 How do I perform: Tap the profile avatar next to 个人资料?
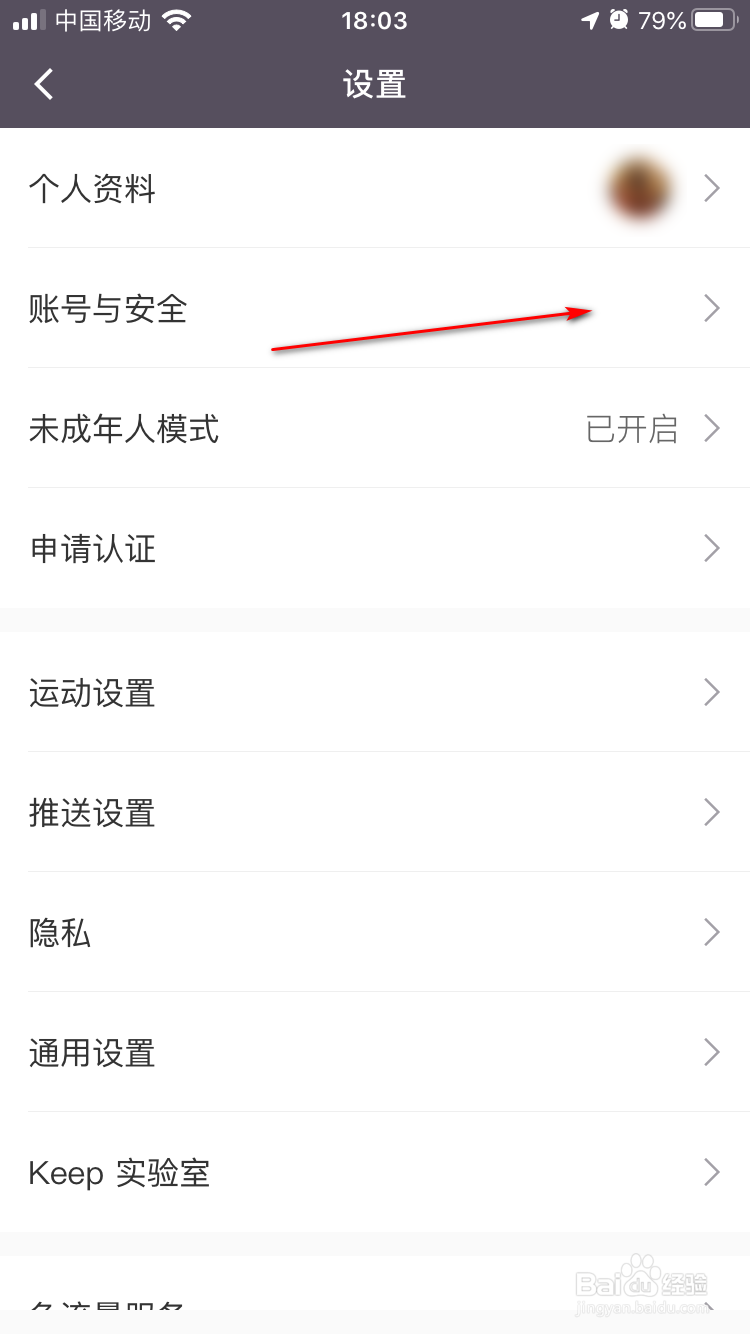pyautogui.click(x=638, y=189)
